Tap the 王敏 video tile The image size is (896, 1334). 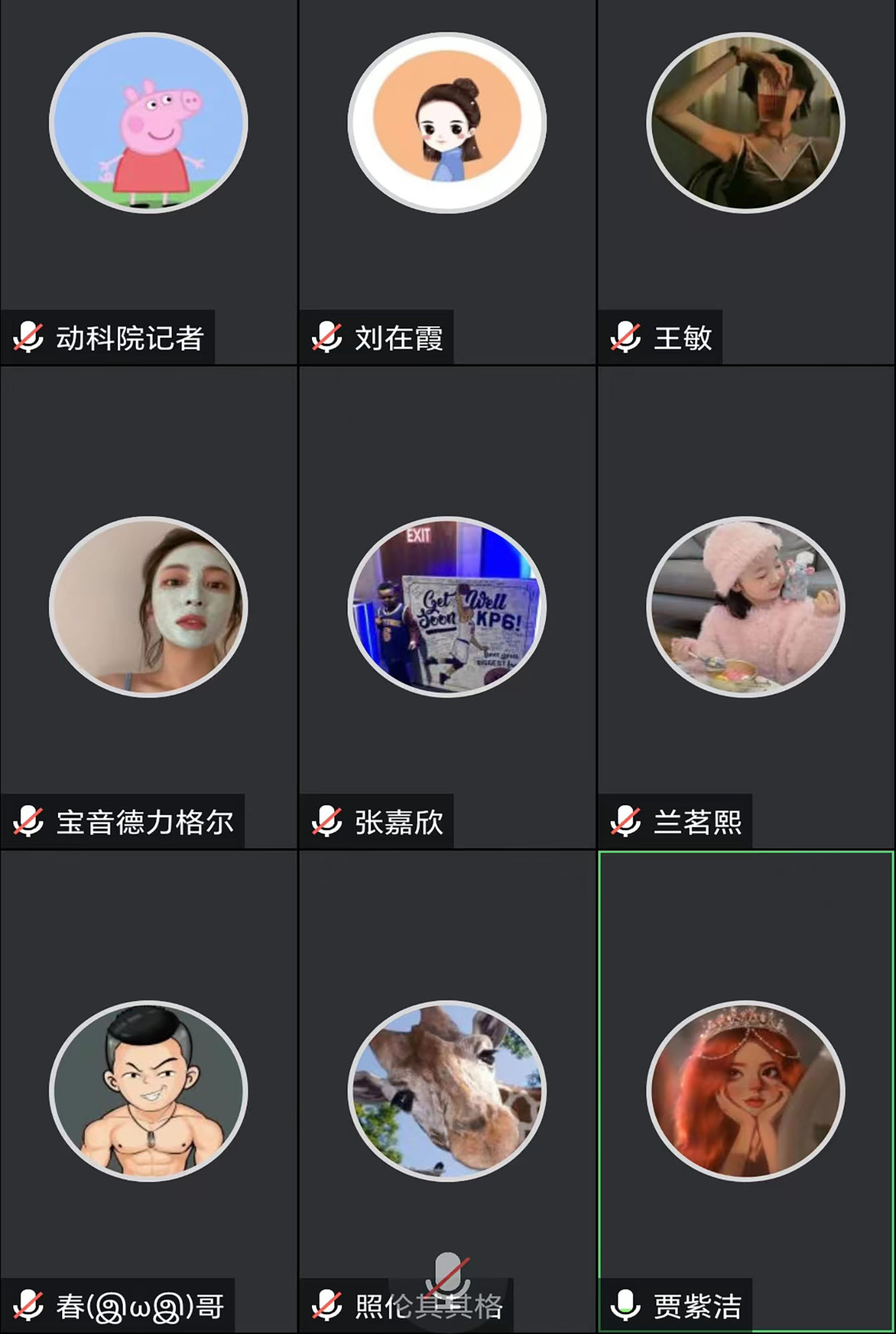(x=745, y=181)
